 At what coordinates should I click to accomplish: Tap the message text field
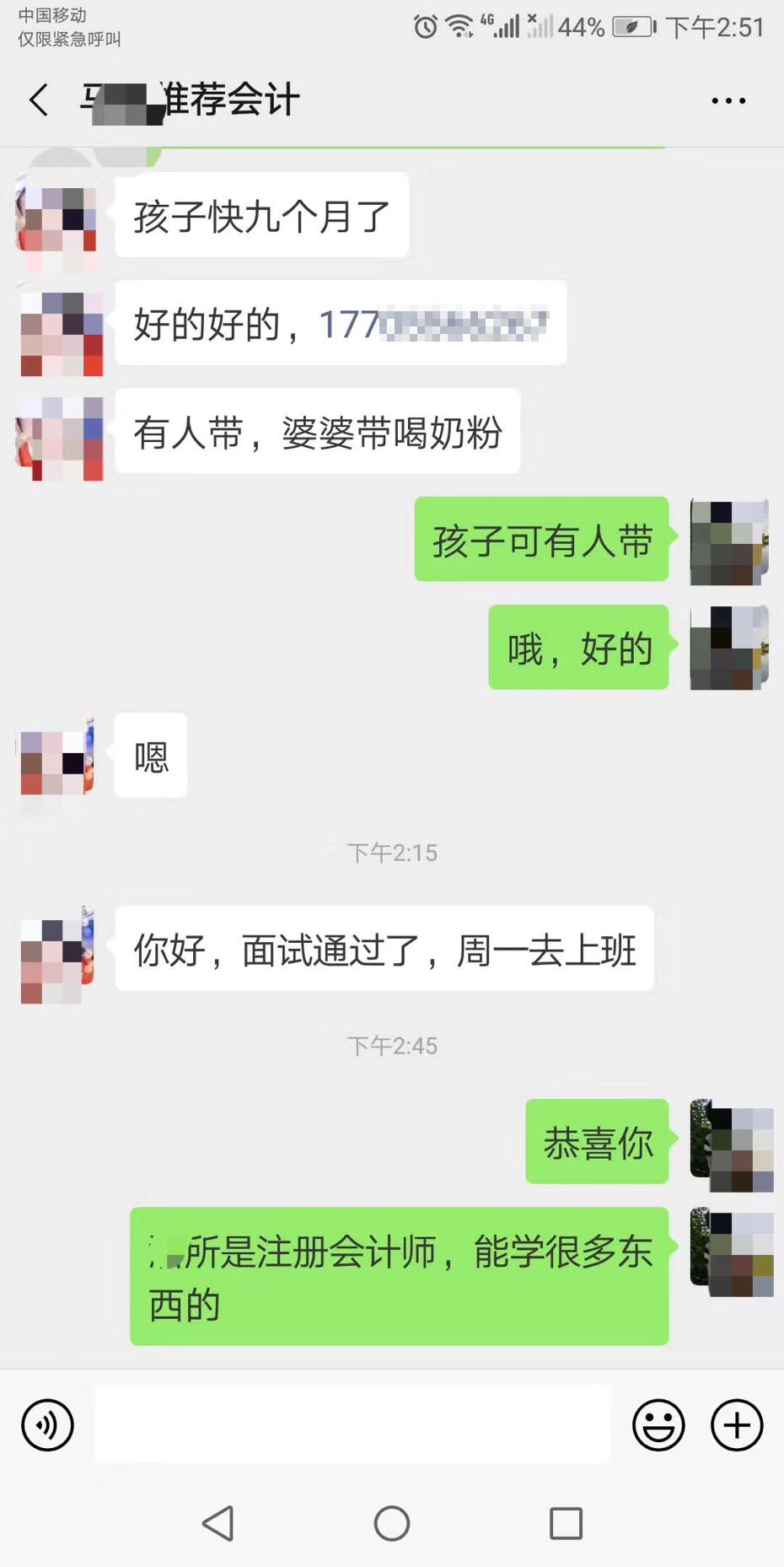pos(352,1424)
